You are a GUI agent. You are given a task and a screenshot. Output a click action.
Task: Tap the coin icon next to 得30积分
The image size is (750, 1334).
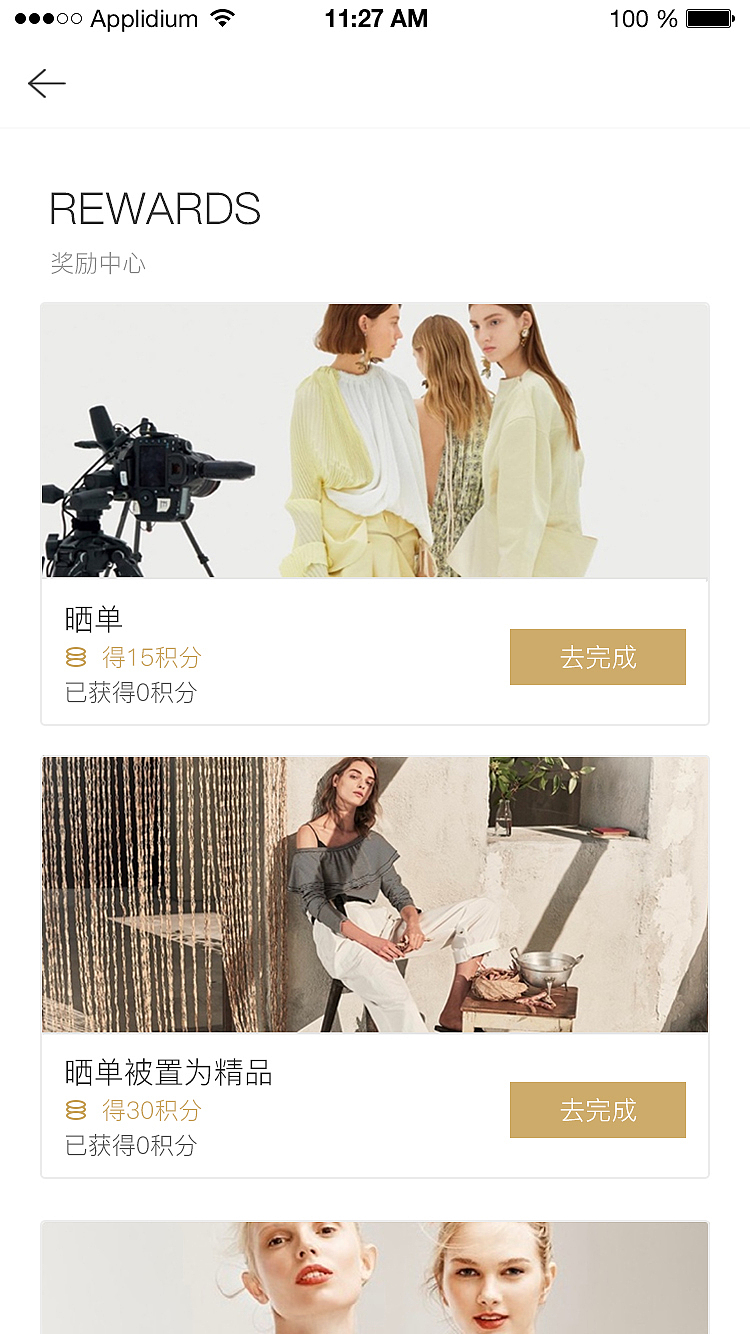click(x=75, y=1110)
